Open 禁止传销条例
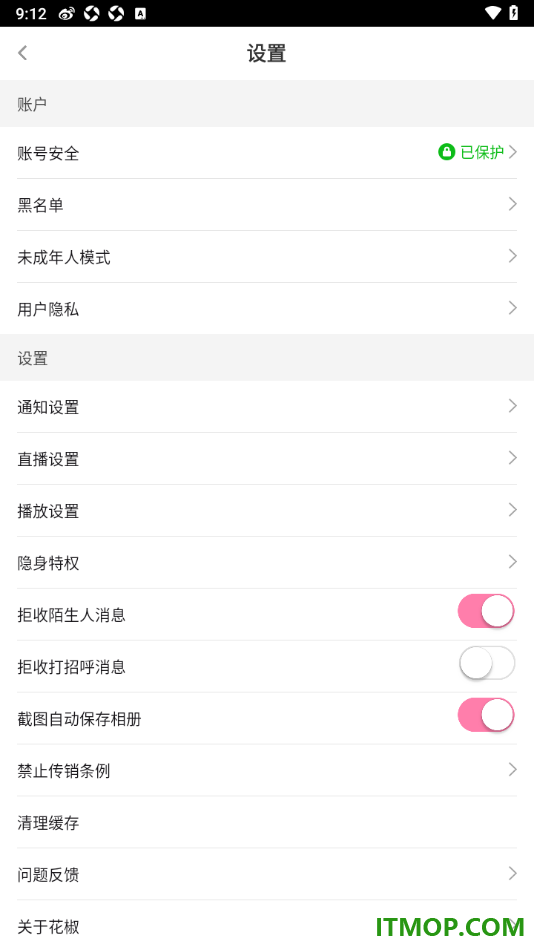Viewport: 534px width, 950px height. pos(267,771)
